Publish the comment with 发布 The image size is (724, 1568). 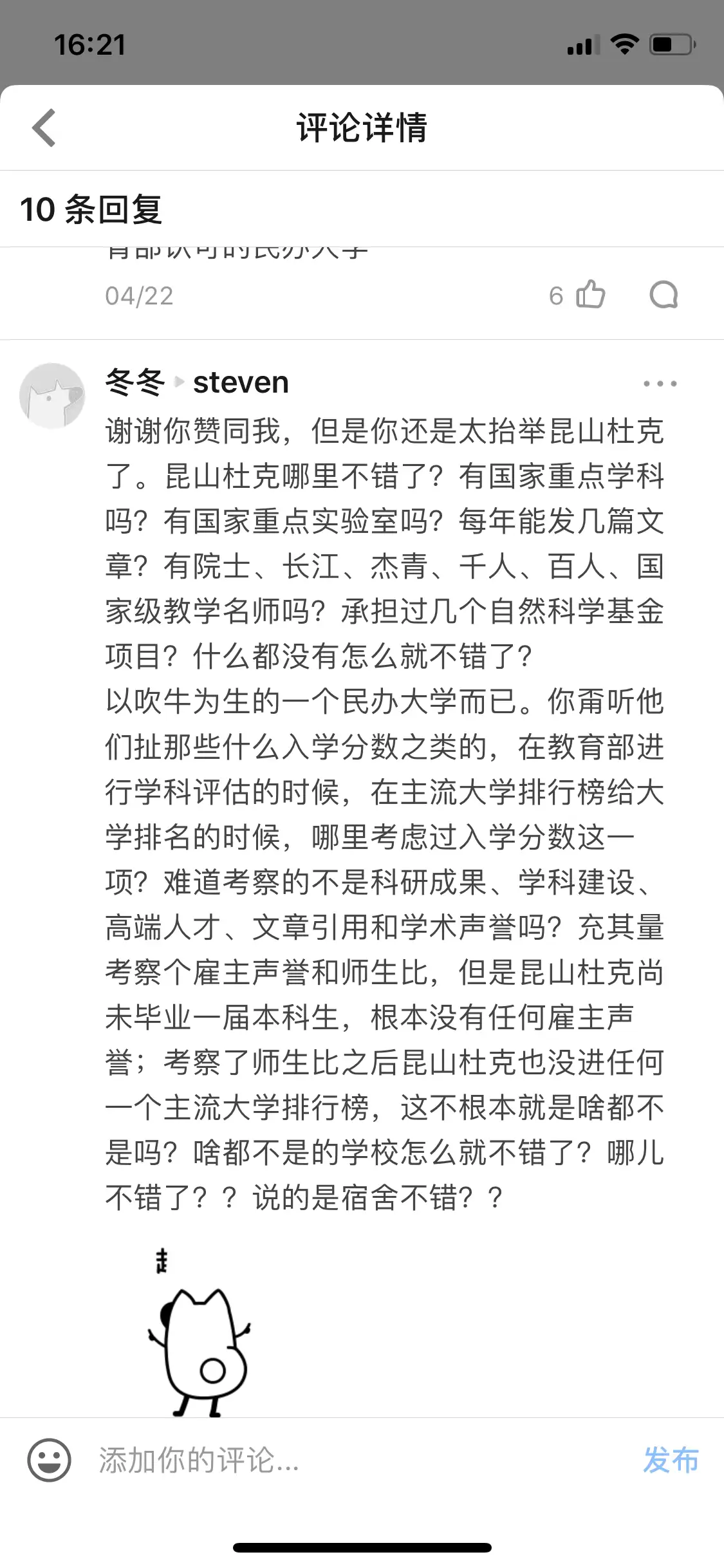[671, 1460]
